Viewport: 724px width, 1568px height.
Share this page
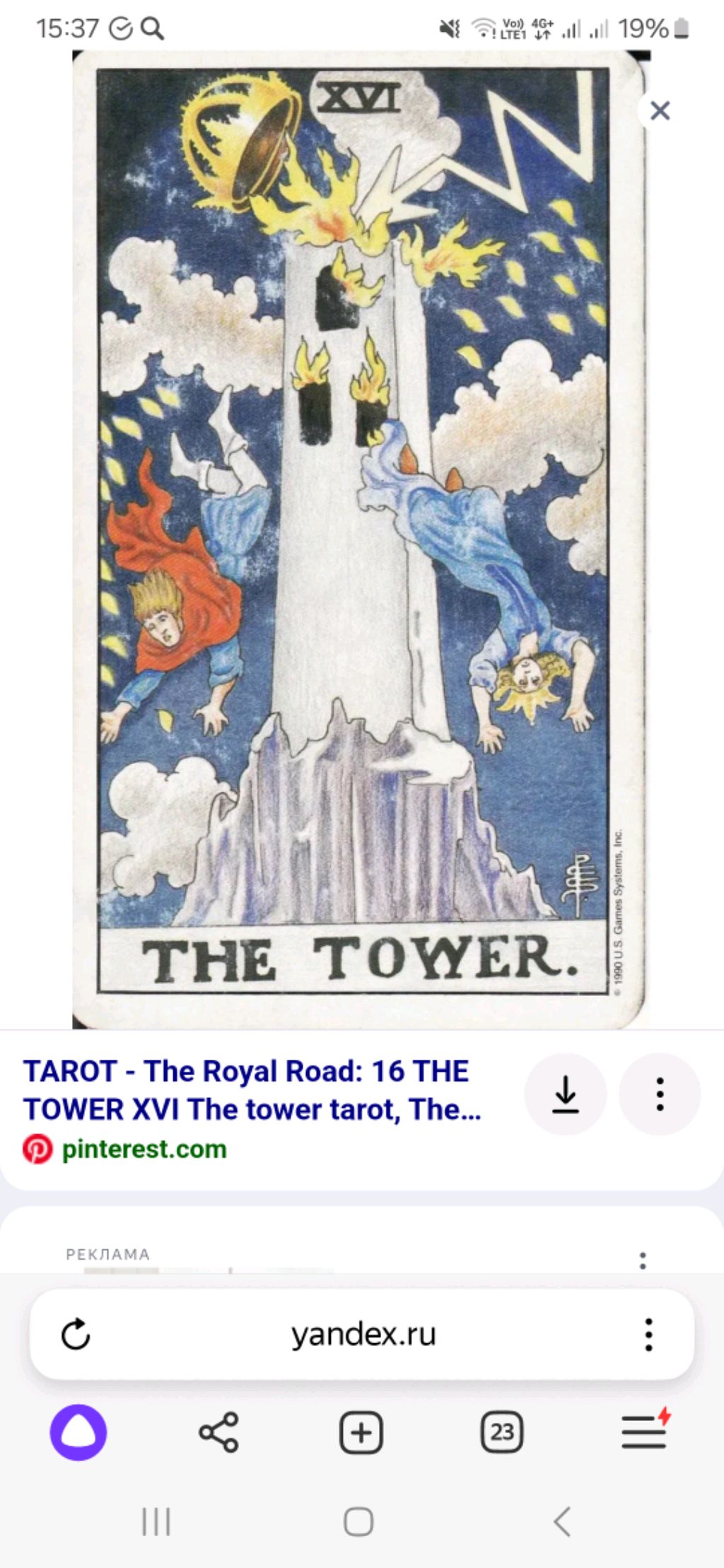(218, 1432)
